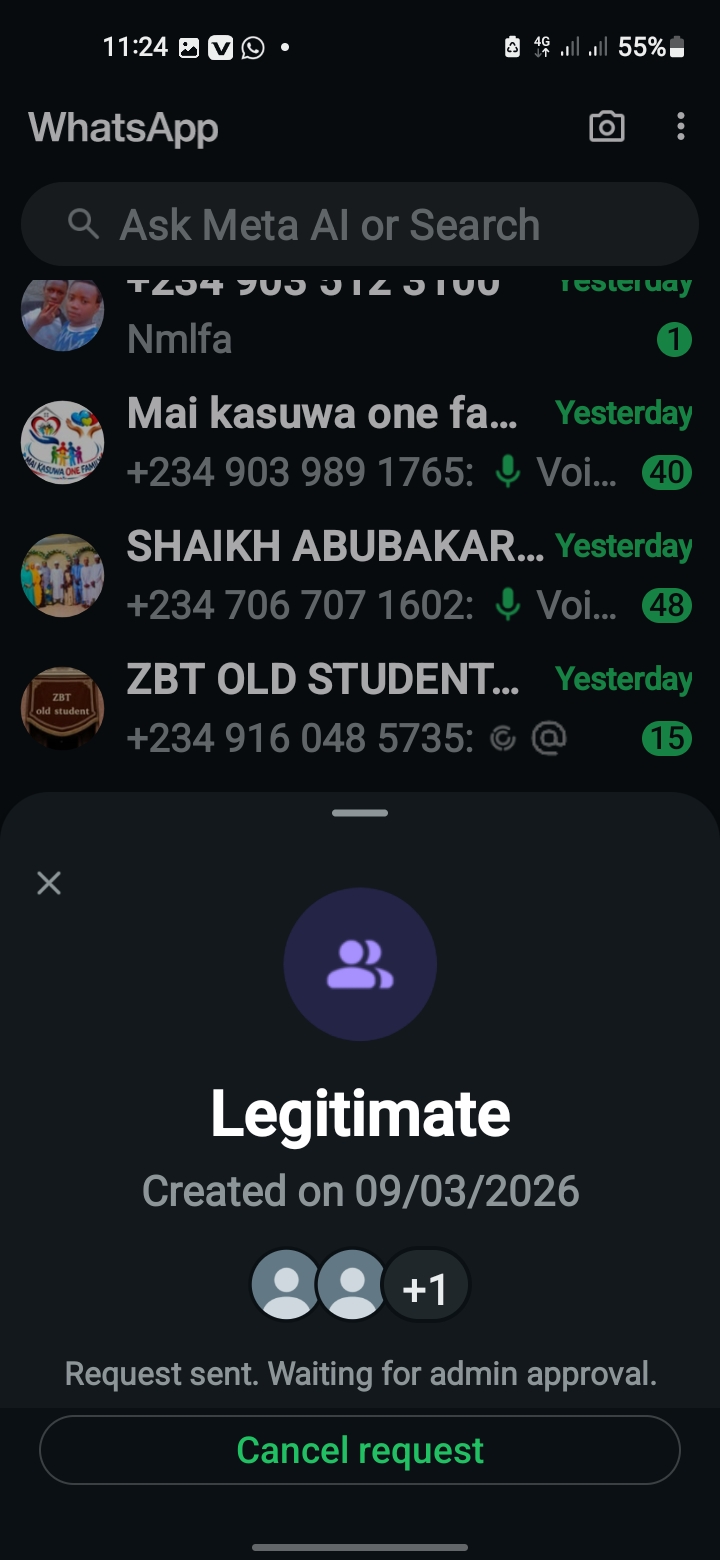720x1560 pixels.
Task: Open the three-dot overflow menu
Action: coord(680,127)
